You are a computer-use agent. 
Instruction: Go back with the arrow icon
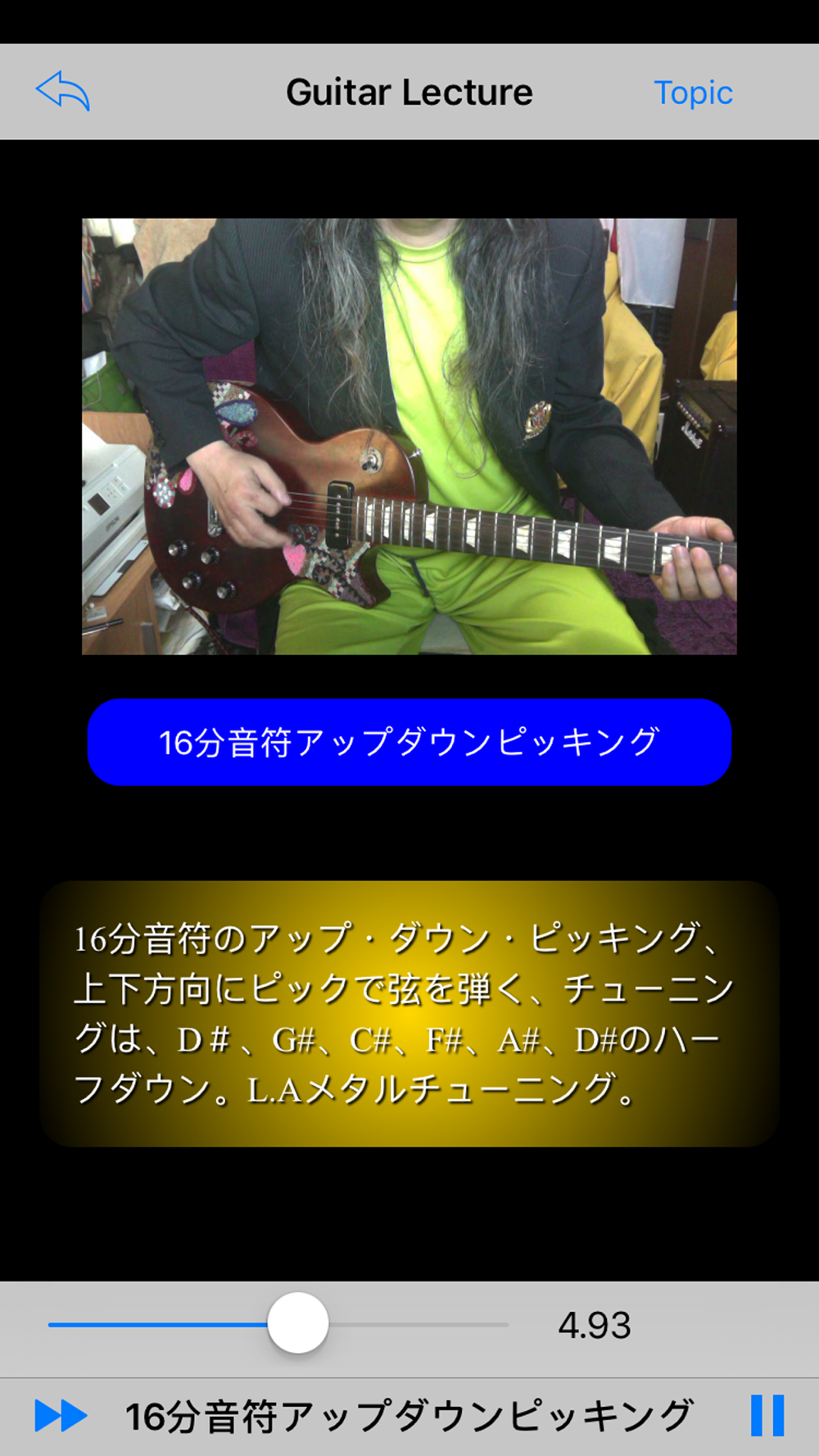(x=63, y=91)
